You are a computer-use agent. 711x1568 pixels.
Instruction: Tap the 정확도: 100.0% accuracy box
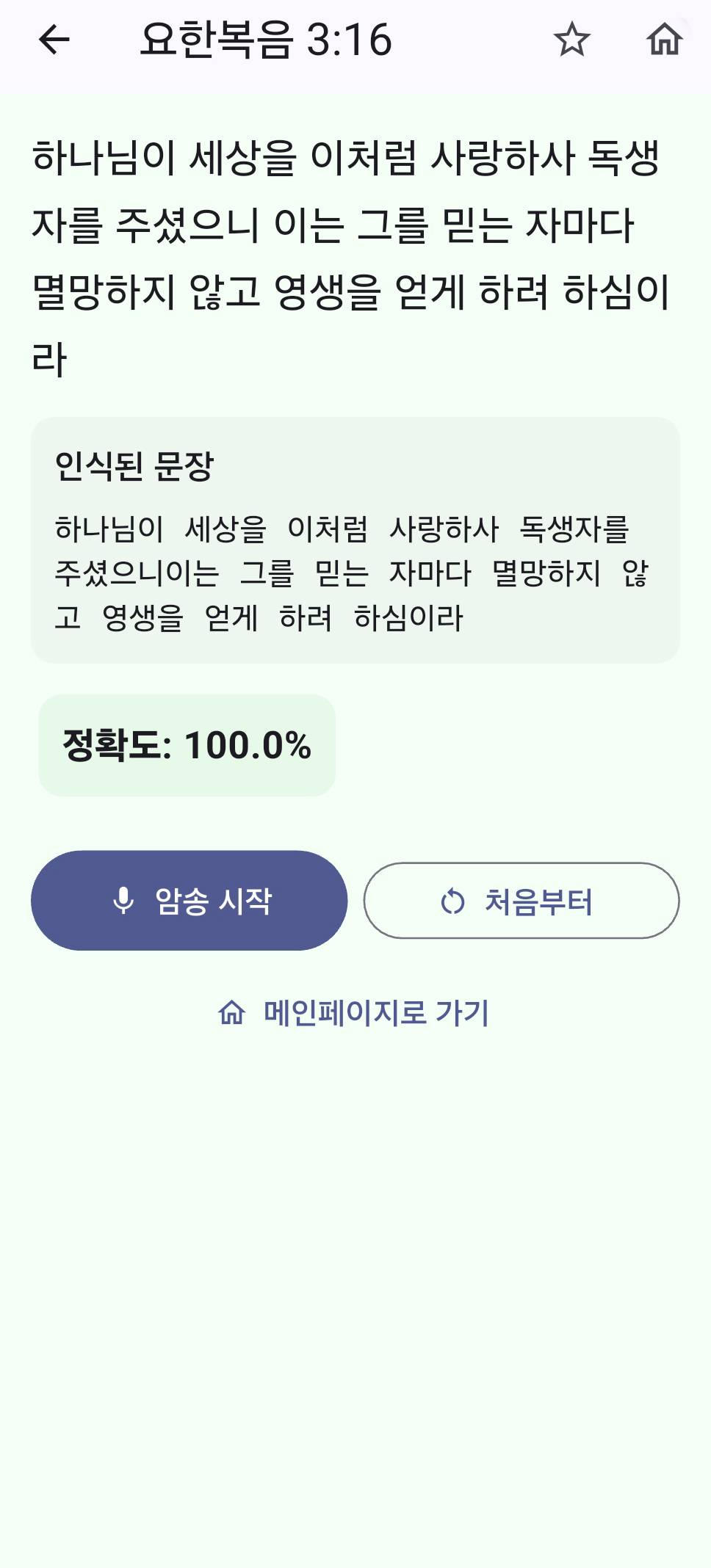tap(186, 745)
